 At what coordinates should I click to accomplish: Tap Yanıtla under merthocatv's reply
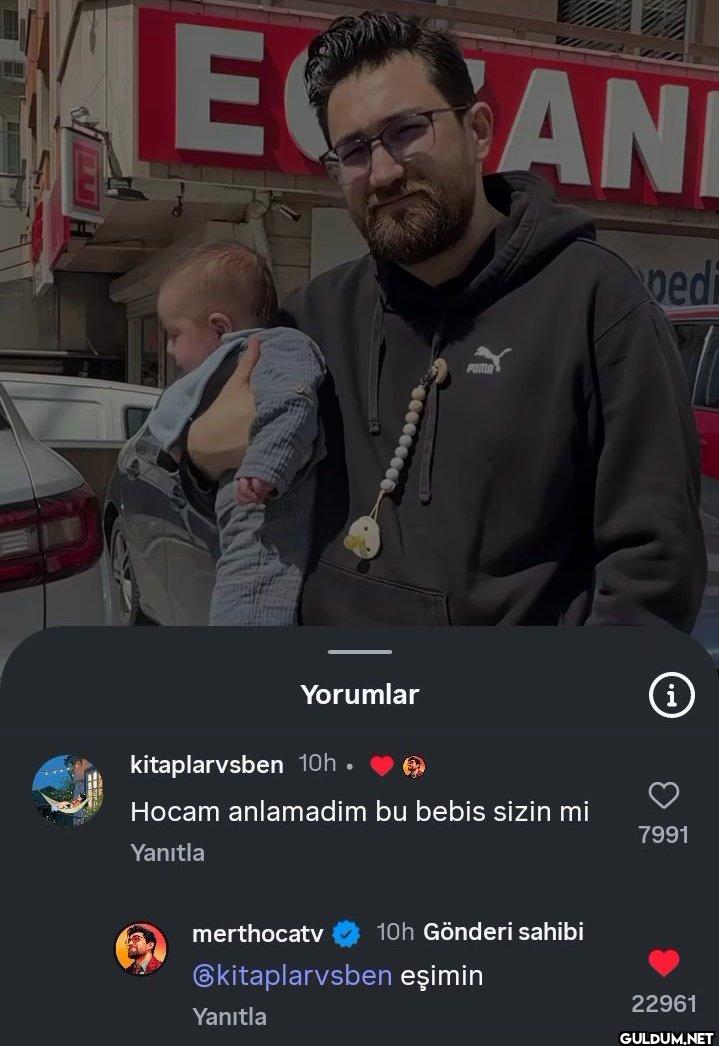click(229, 1017)
